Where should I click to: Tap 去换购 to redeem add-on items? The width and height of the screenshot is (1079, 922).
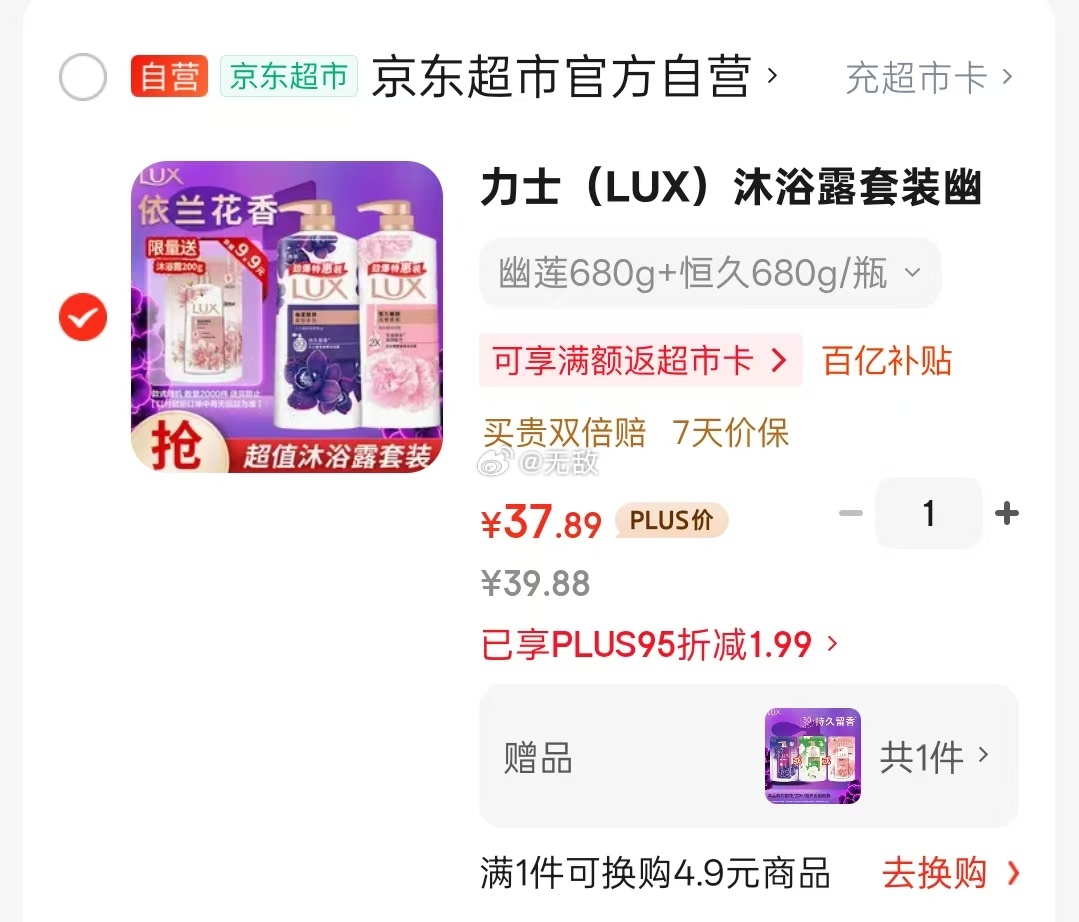tap(950, 873)
